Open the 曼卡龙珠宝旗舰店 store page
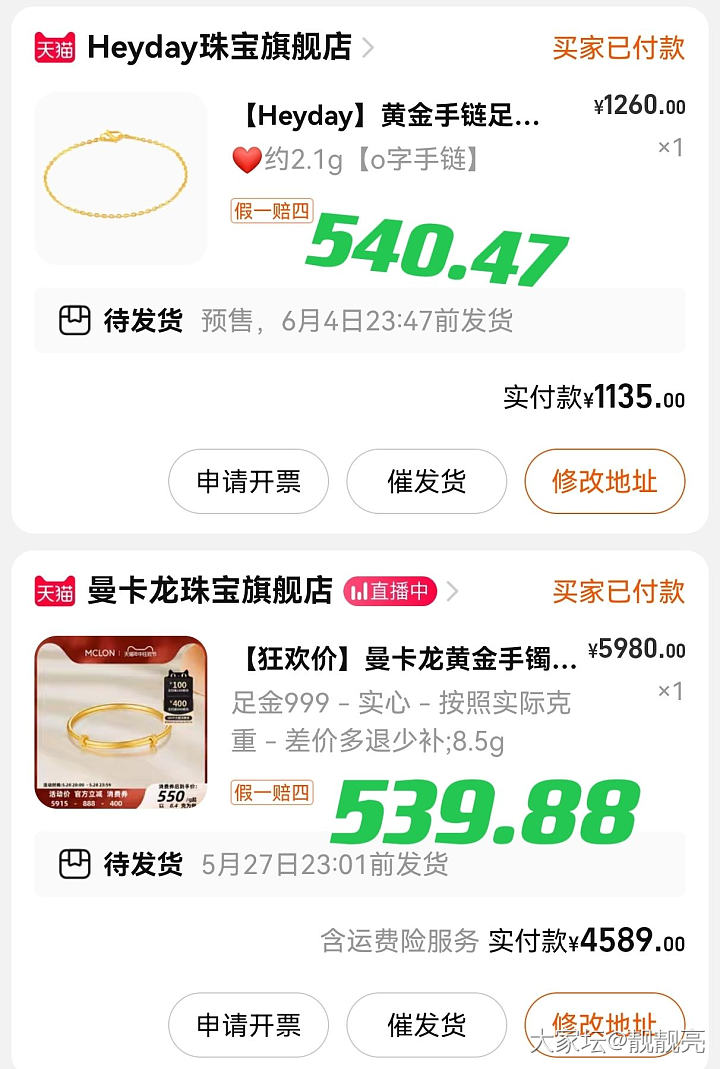This screenshot has height=1069, width=720. pos(210,591)
